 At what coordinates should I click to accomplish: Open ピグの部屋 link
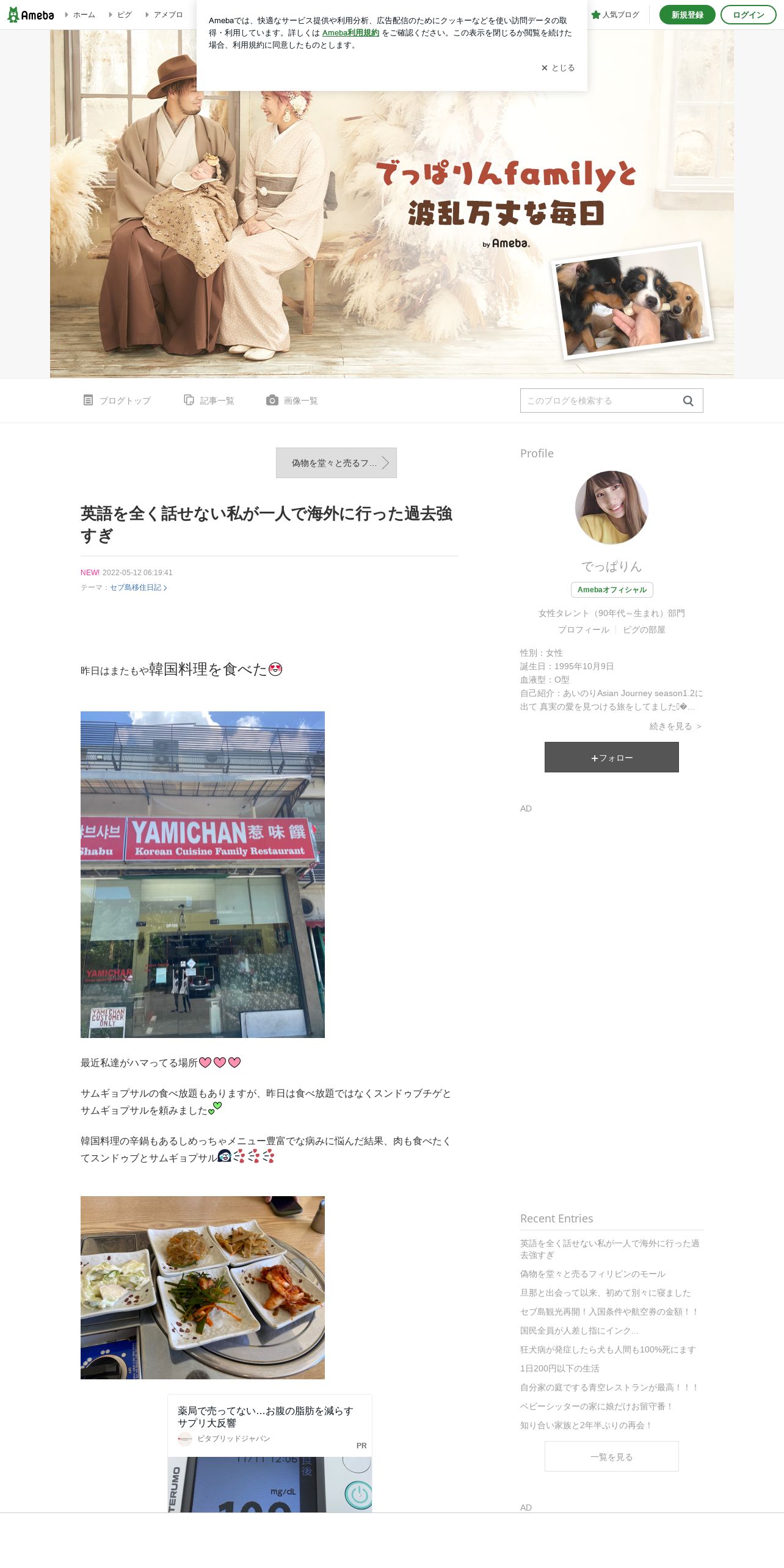[x=644, y=630]
